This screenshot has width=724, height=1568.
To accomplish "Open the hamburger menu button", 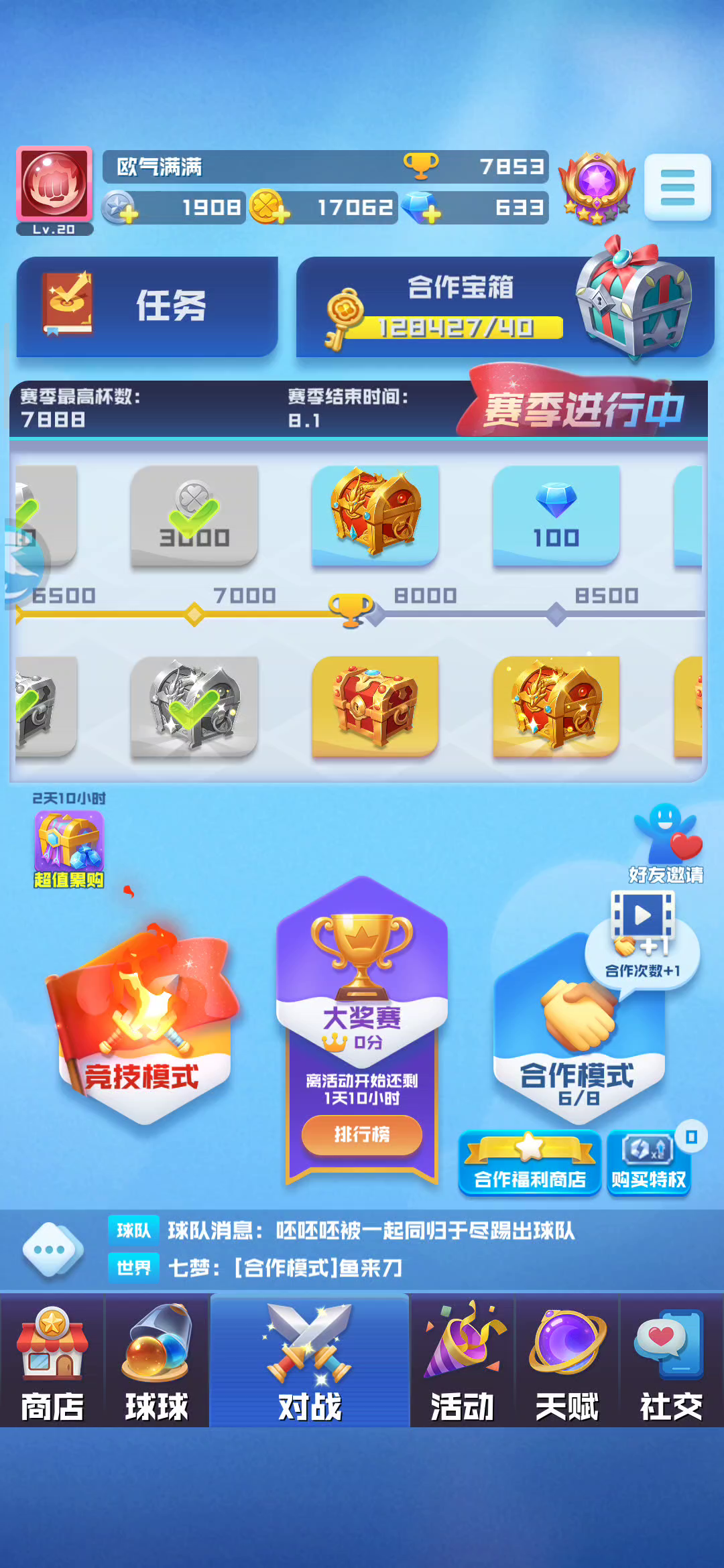I will (x=678, y=188).
